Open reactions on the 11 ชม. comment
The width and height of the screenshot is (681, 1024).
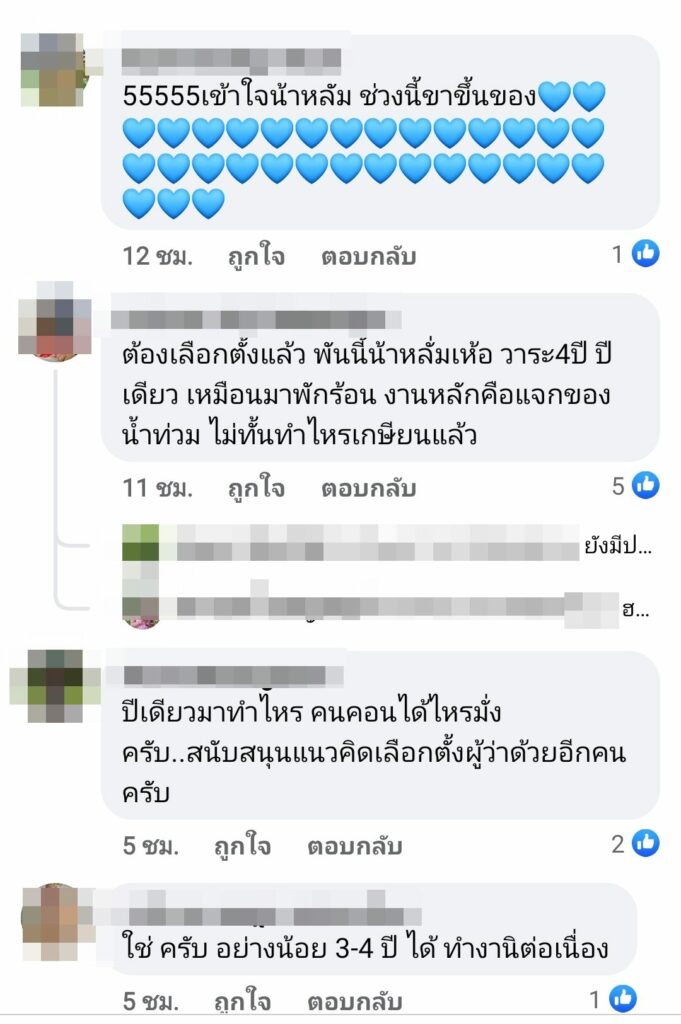[x=636, y=485]
